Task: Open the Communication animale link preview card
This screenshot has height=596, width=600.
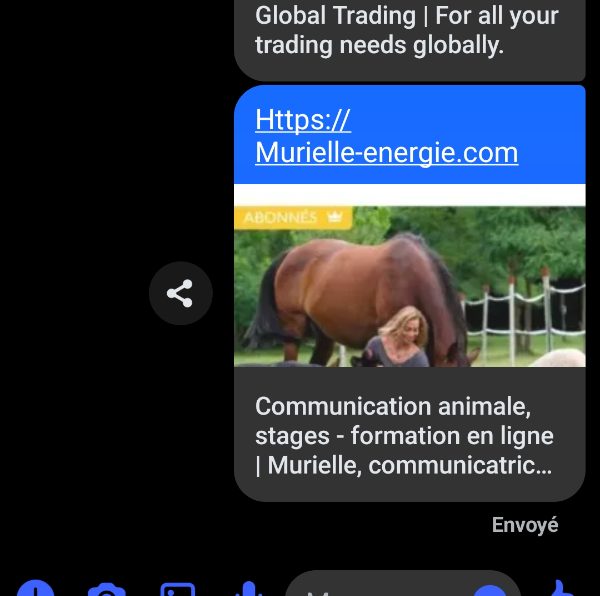Action: click(408, 435)
